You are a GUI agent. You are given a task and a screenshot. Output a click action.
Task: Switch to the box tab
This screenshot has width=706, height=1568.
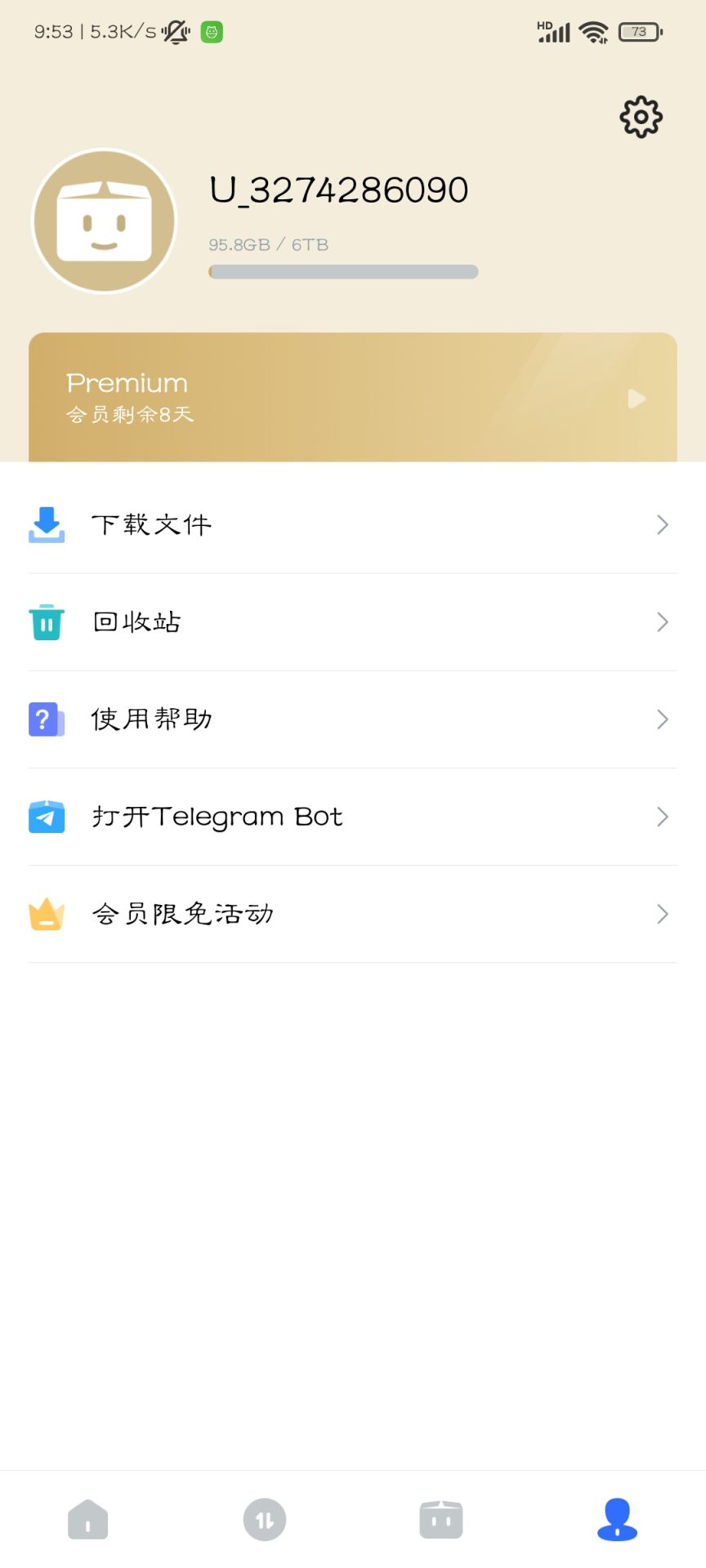[441, 1520]
